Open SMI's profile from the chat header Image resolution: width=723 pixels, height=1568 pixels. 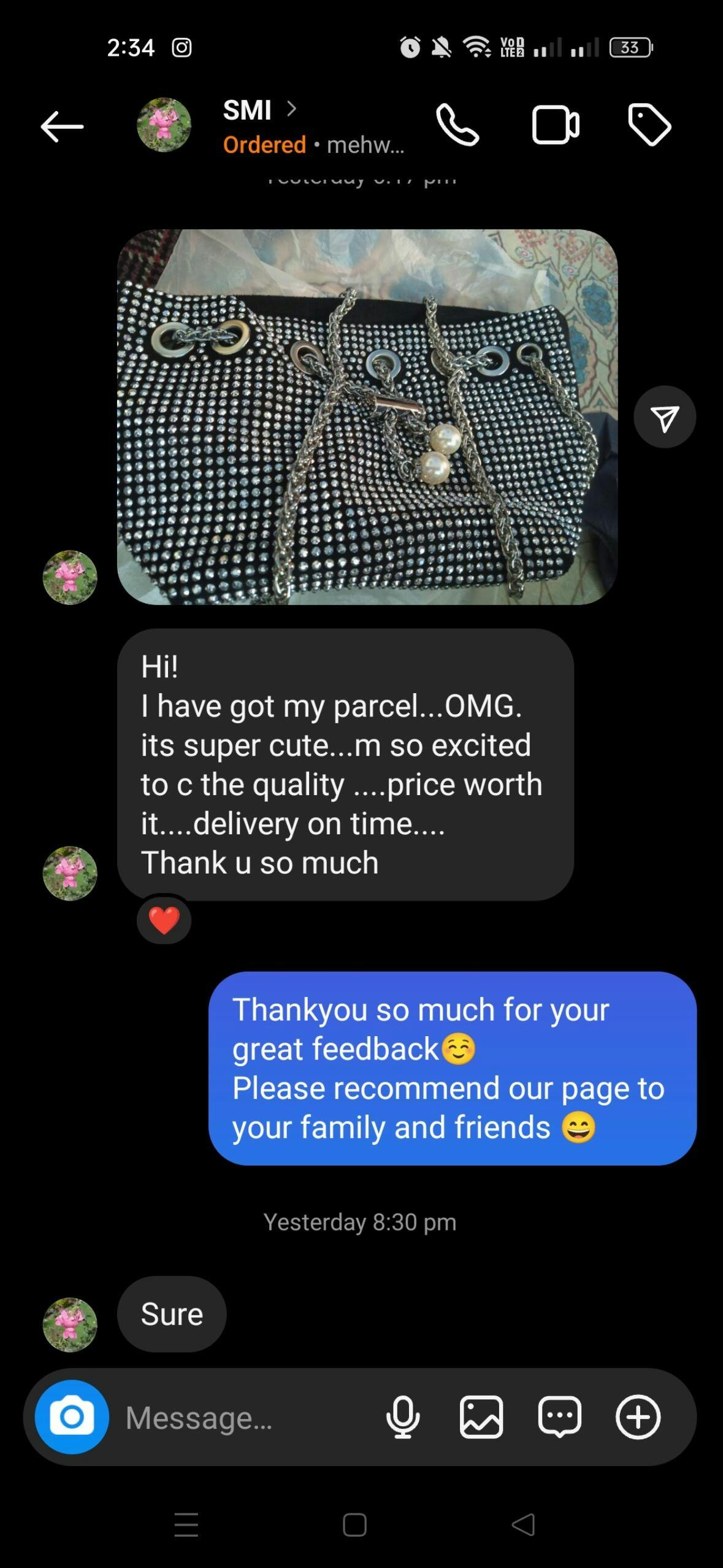click(247, 110)
